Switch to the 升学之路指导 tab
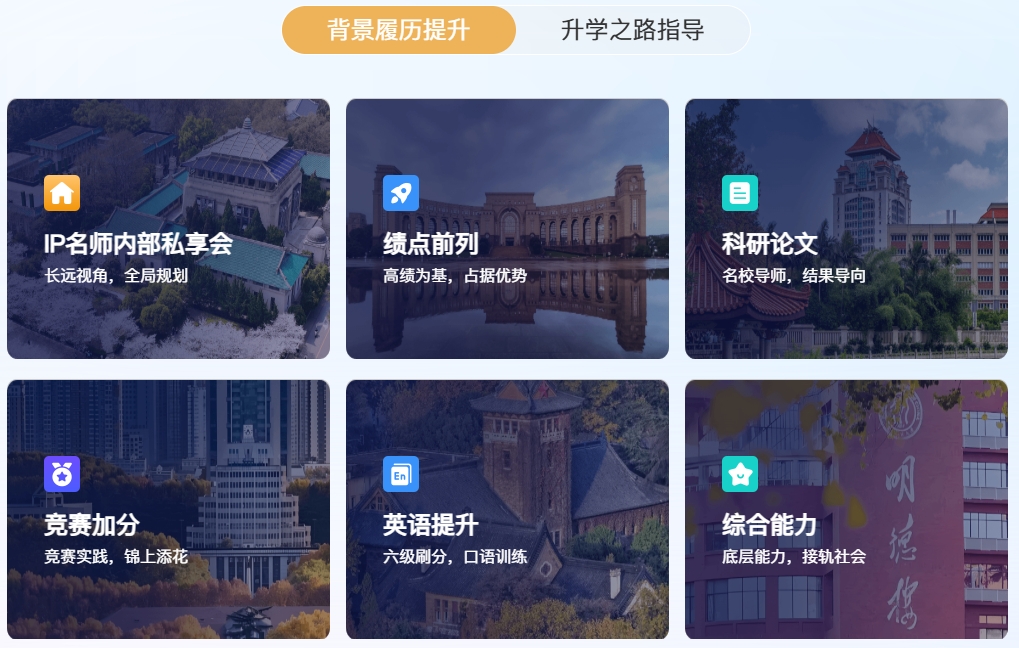Screen dimensions: 1019x648 coord(632,30)
